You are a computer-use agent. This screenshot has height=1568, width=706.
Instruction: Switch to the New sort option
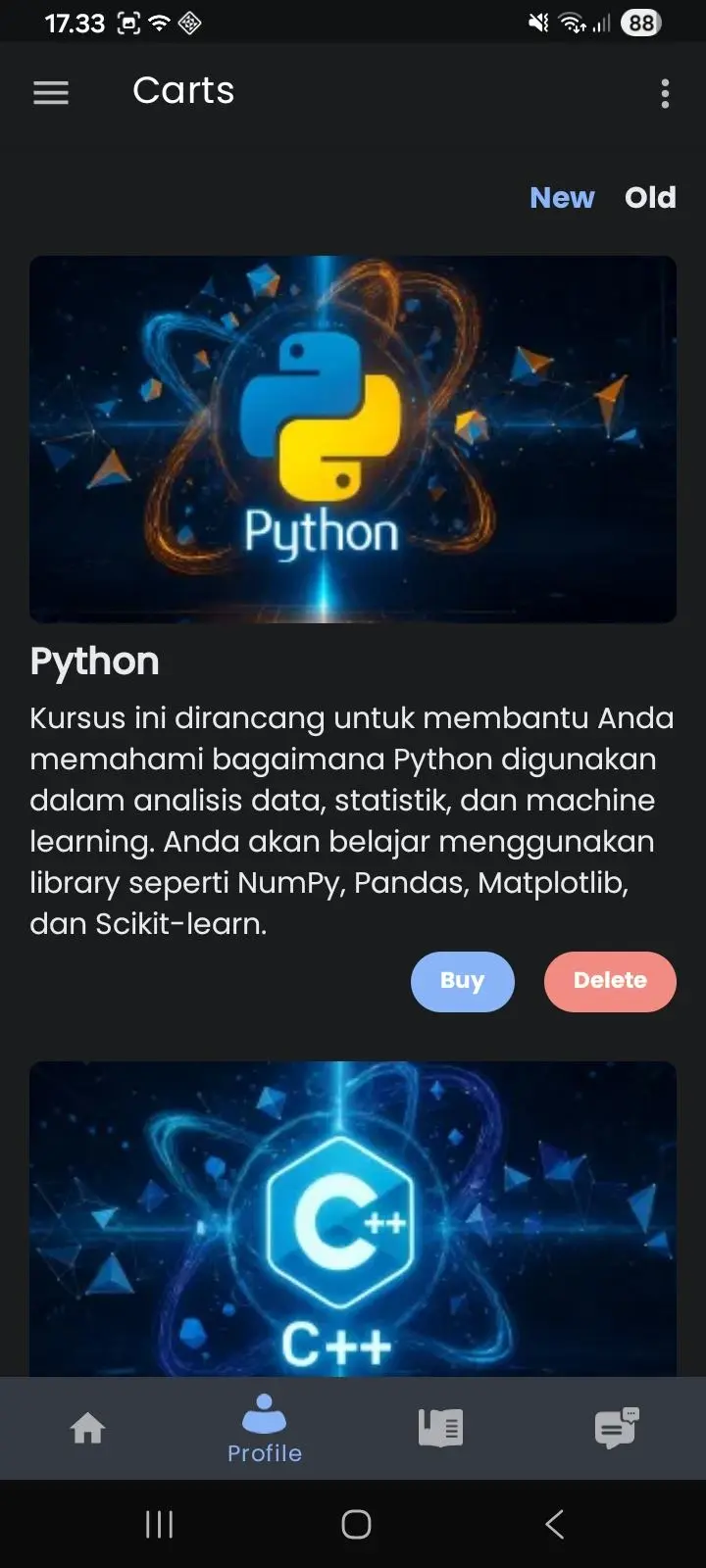562,198
